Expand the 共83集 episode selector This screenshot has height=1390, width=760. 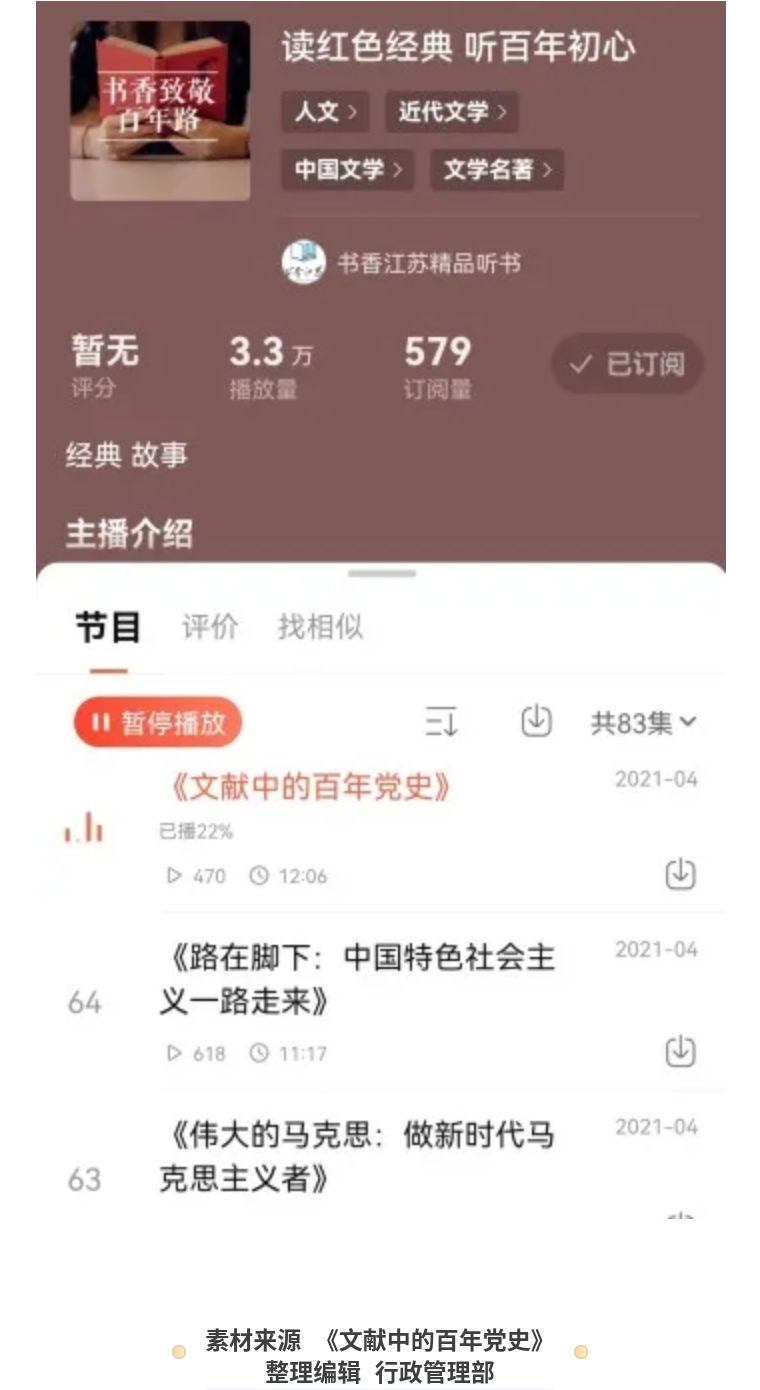[x=643, y=723]
